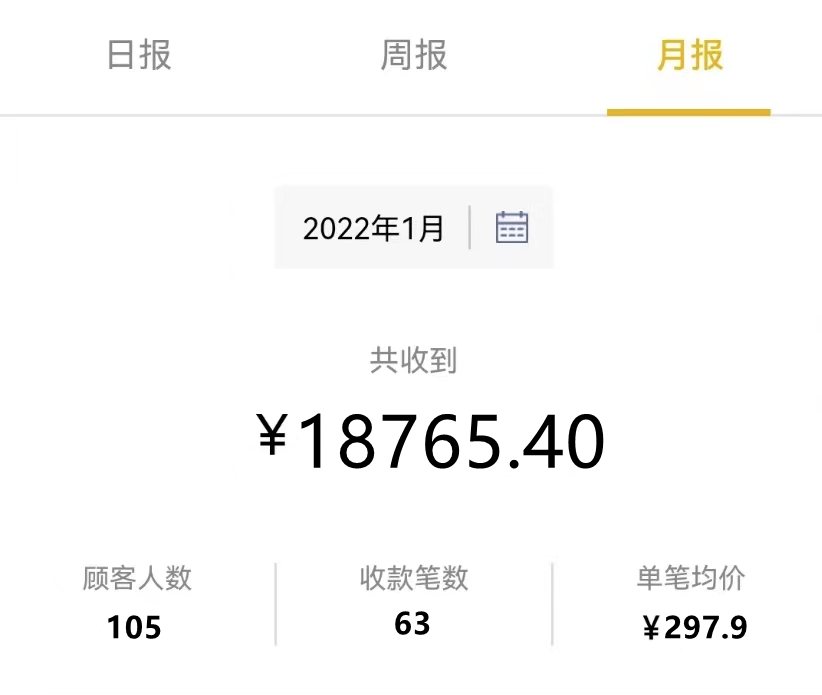The image size is (822, 695).
Task: Switch to the 日报 tab
Action: pos(139,55)
